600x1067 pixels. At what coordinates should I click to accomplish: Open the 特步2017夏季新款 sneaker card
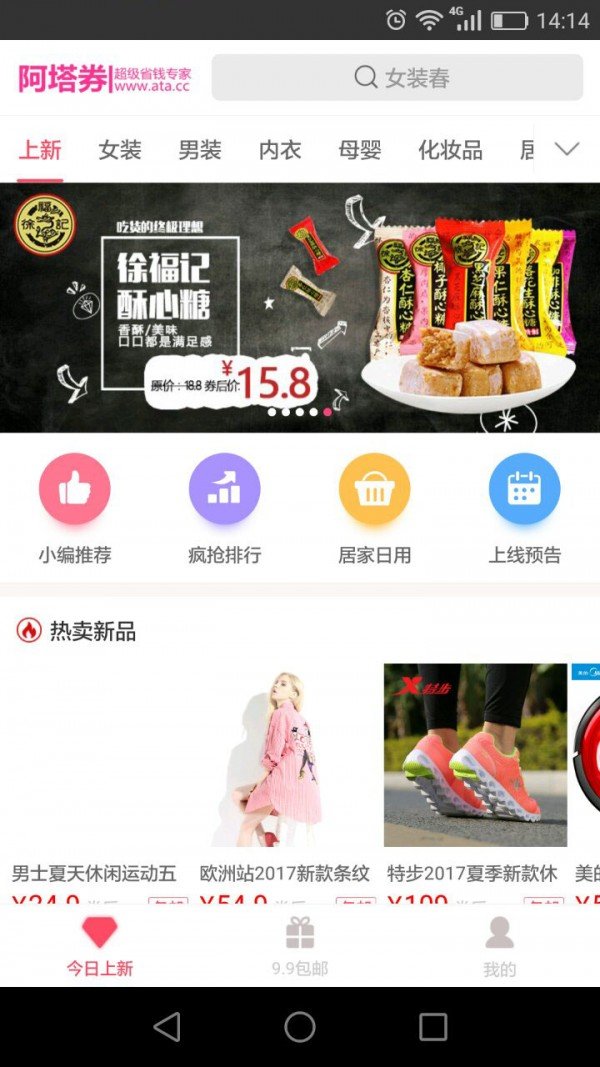[x=475, y=770]
